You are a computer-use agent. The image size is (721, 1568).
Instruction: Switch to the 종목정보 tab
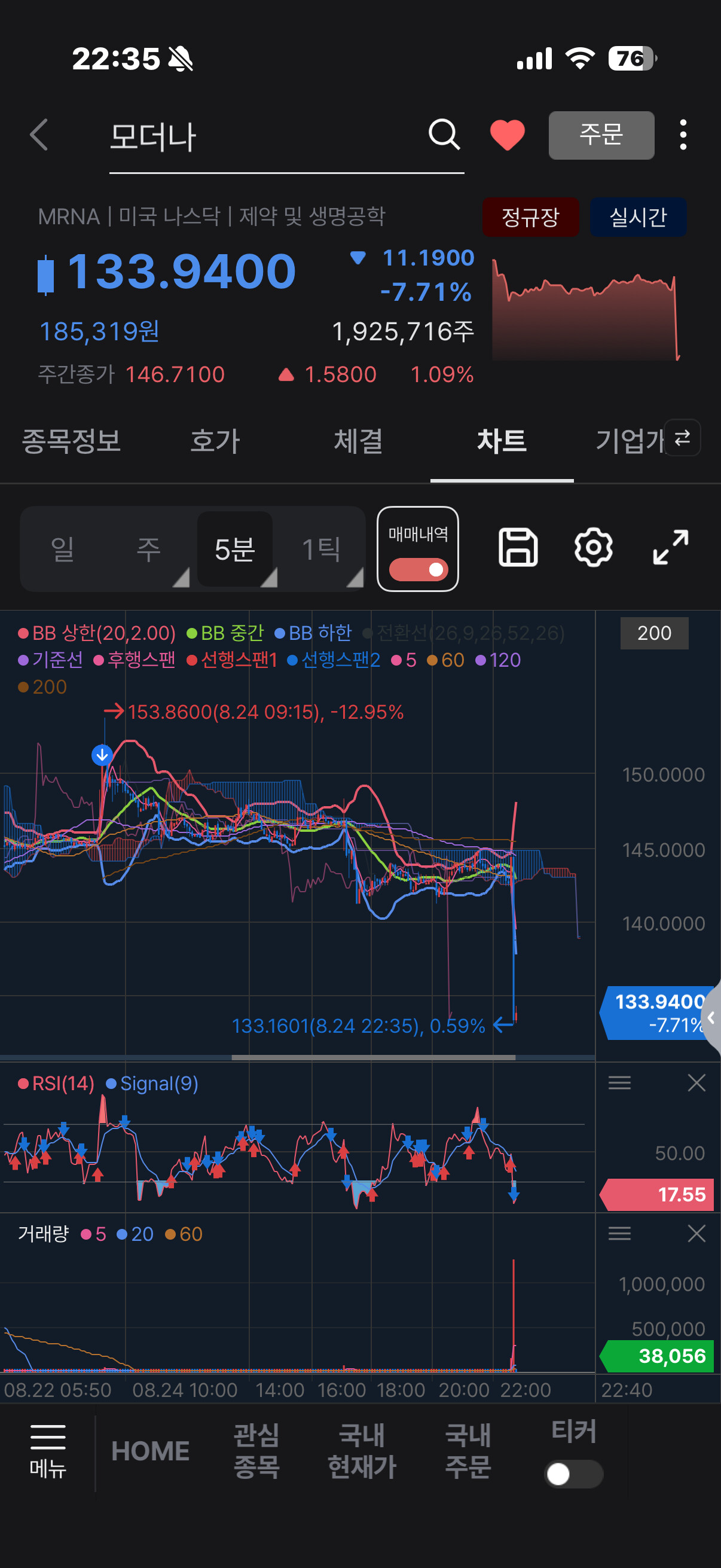pyautogui.click(x=72, y=441)
